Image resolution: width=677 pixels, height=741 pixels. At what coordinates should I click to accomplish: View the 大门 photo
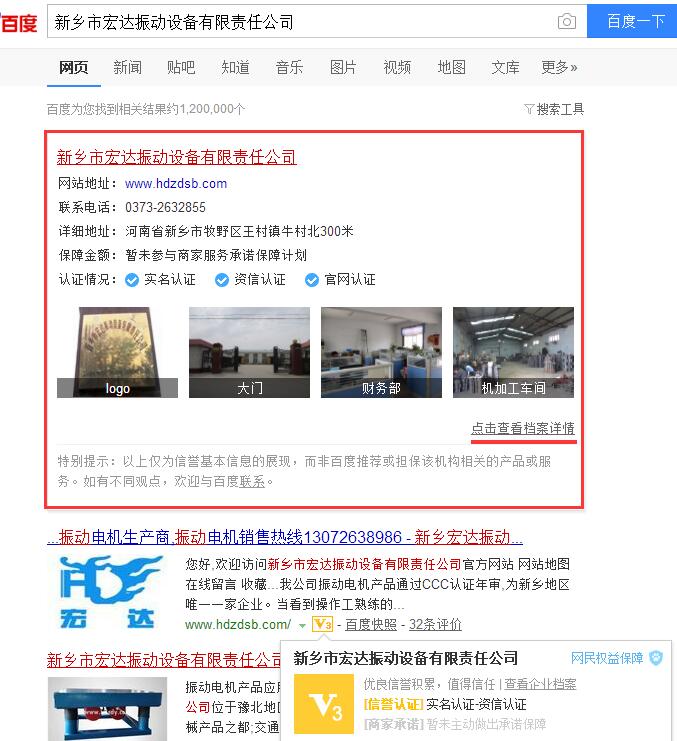(x=249, y=352)
